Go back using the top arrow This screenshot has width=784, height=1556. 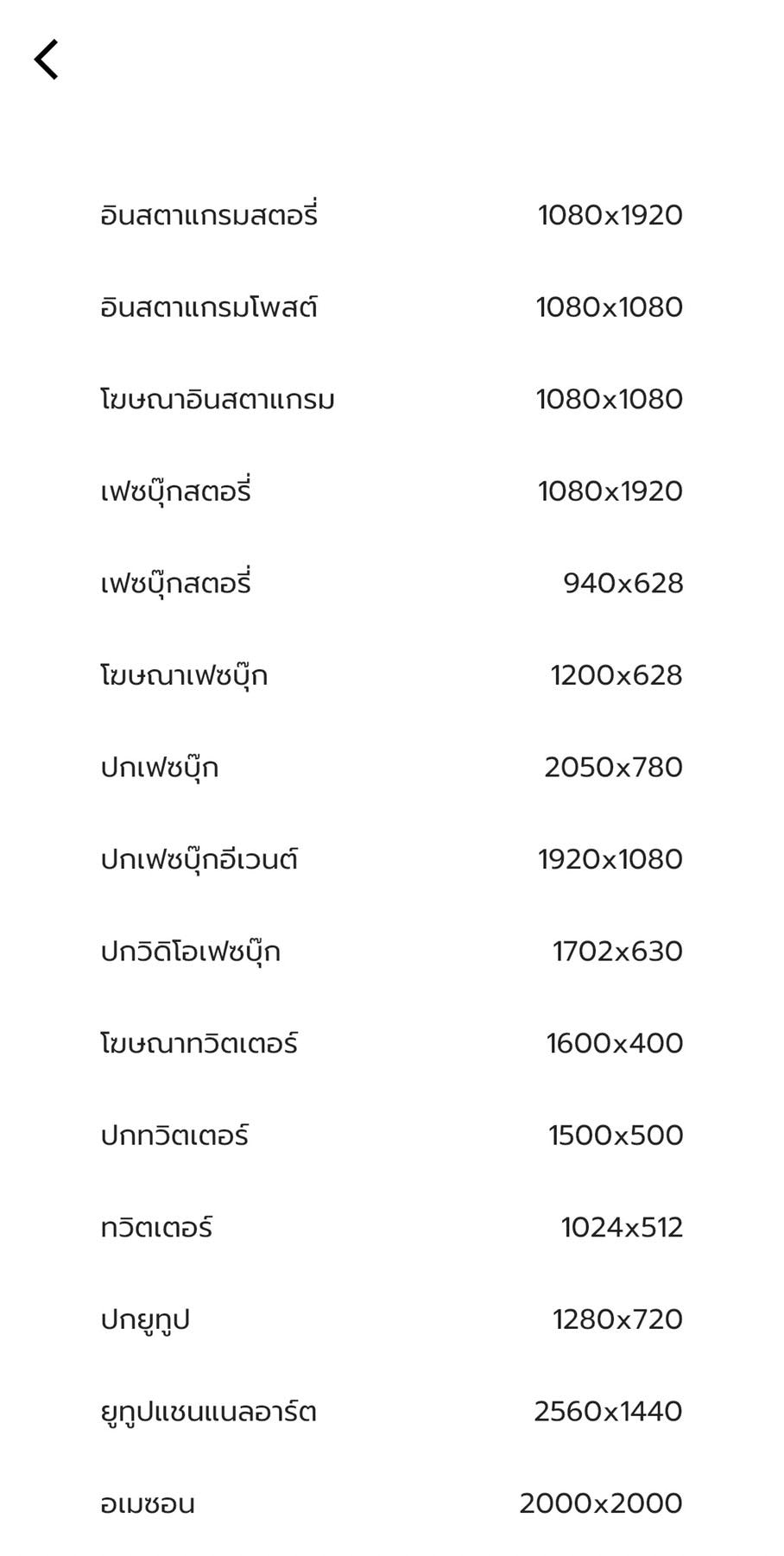click(x=47, y=60)
